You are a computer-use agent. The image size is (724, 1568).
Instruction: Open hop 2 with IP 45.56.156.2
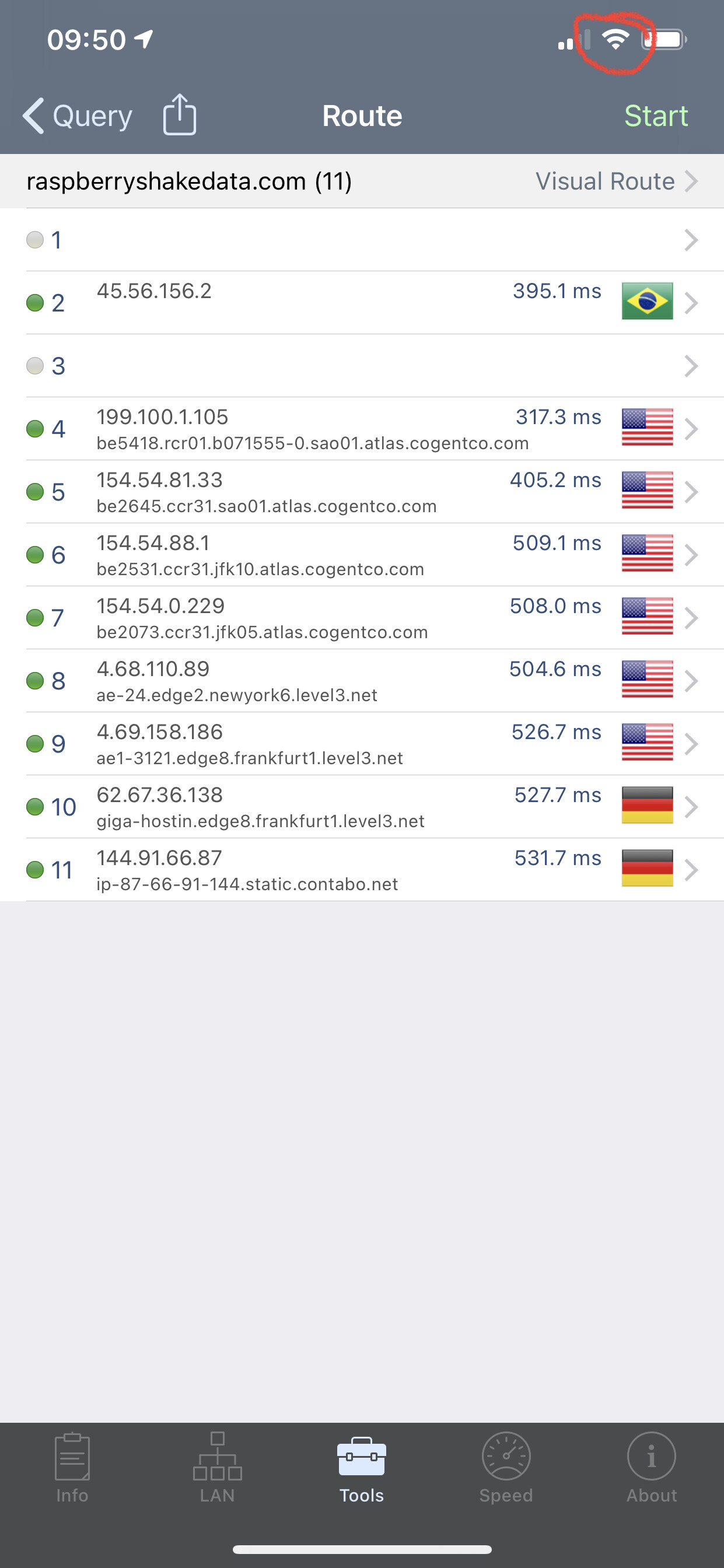tap(362, 303)
